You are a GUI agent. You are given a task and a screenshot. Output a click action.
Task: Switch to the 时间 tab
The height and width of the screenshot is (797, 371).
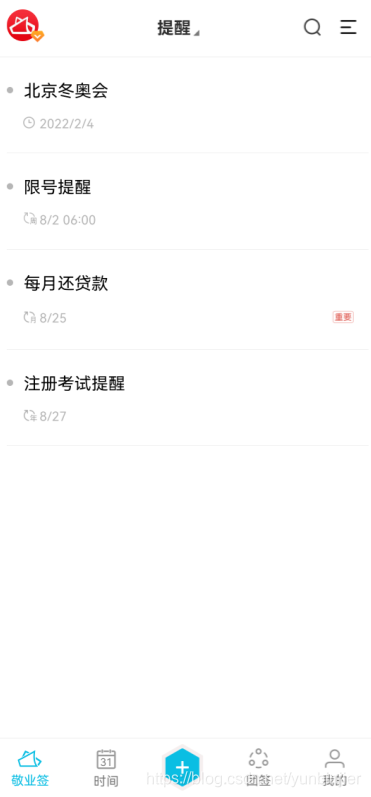coord(106,768)
